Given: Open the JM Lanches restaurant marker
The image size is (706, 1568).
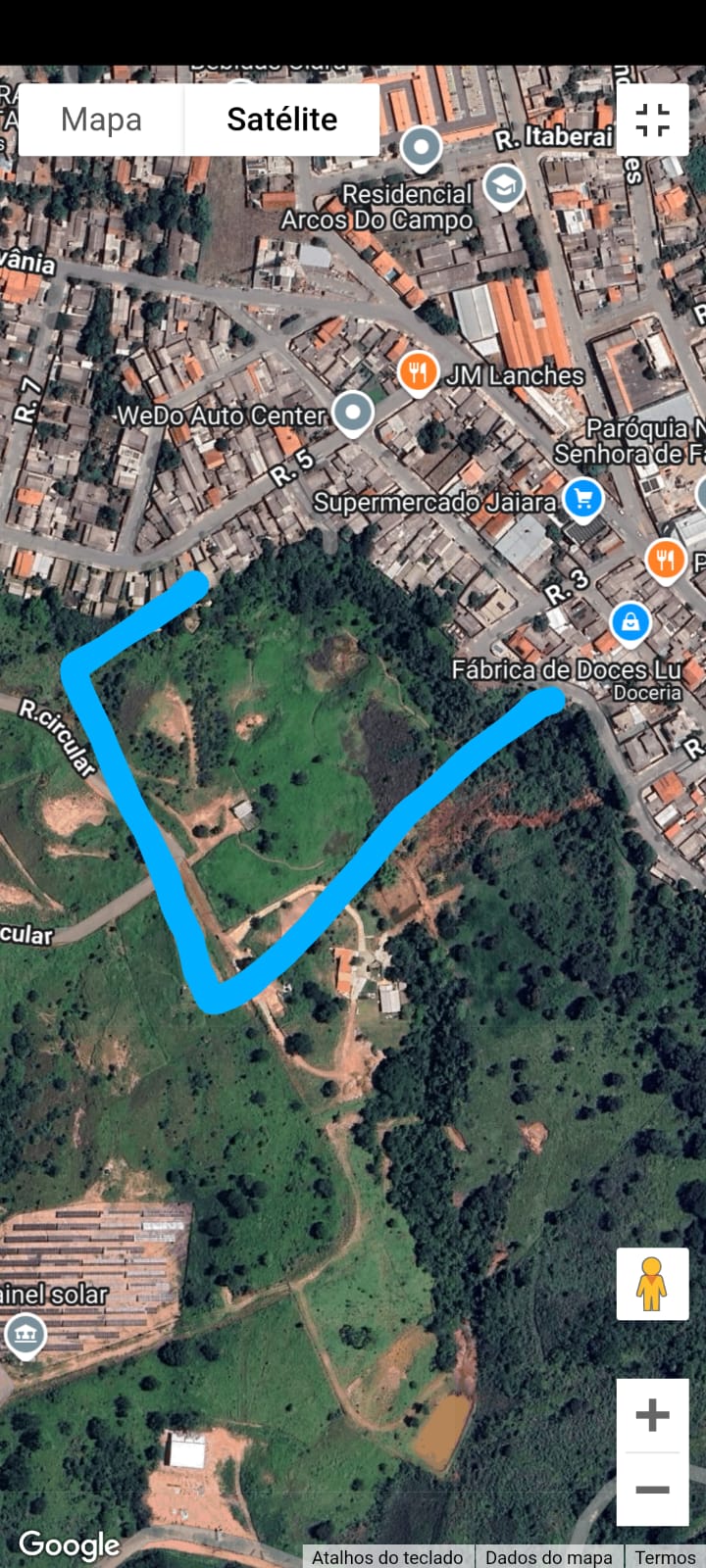Looking at the screenshot, I should [419, 374].
